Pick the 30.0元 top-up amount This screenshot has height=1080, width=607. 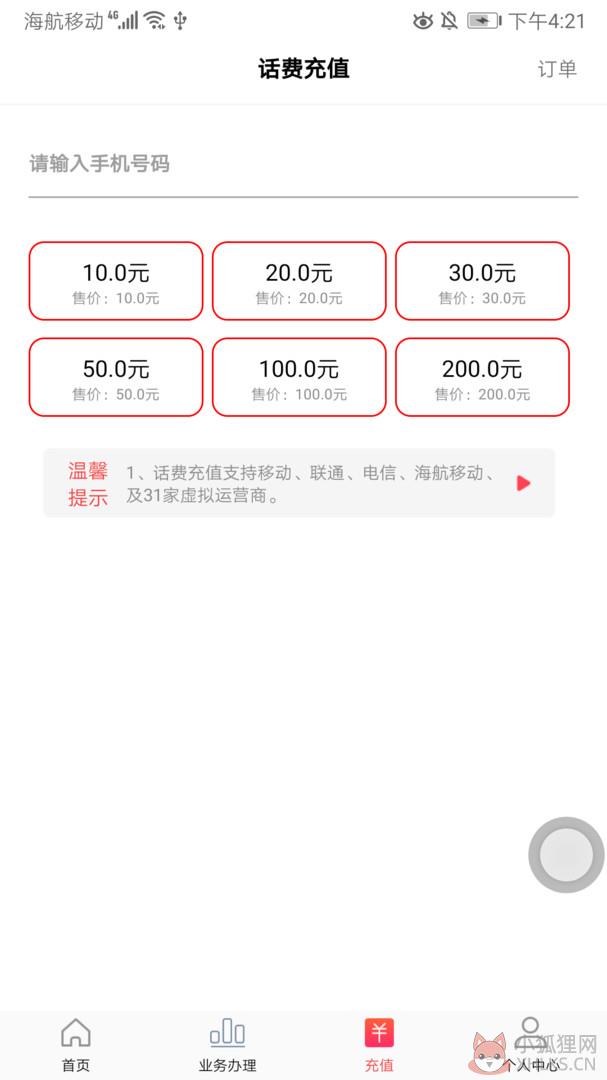[482, 281]
